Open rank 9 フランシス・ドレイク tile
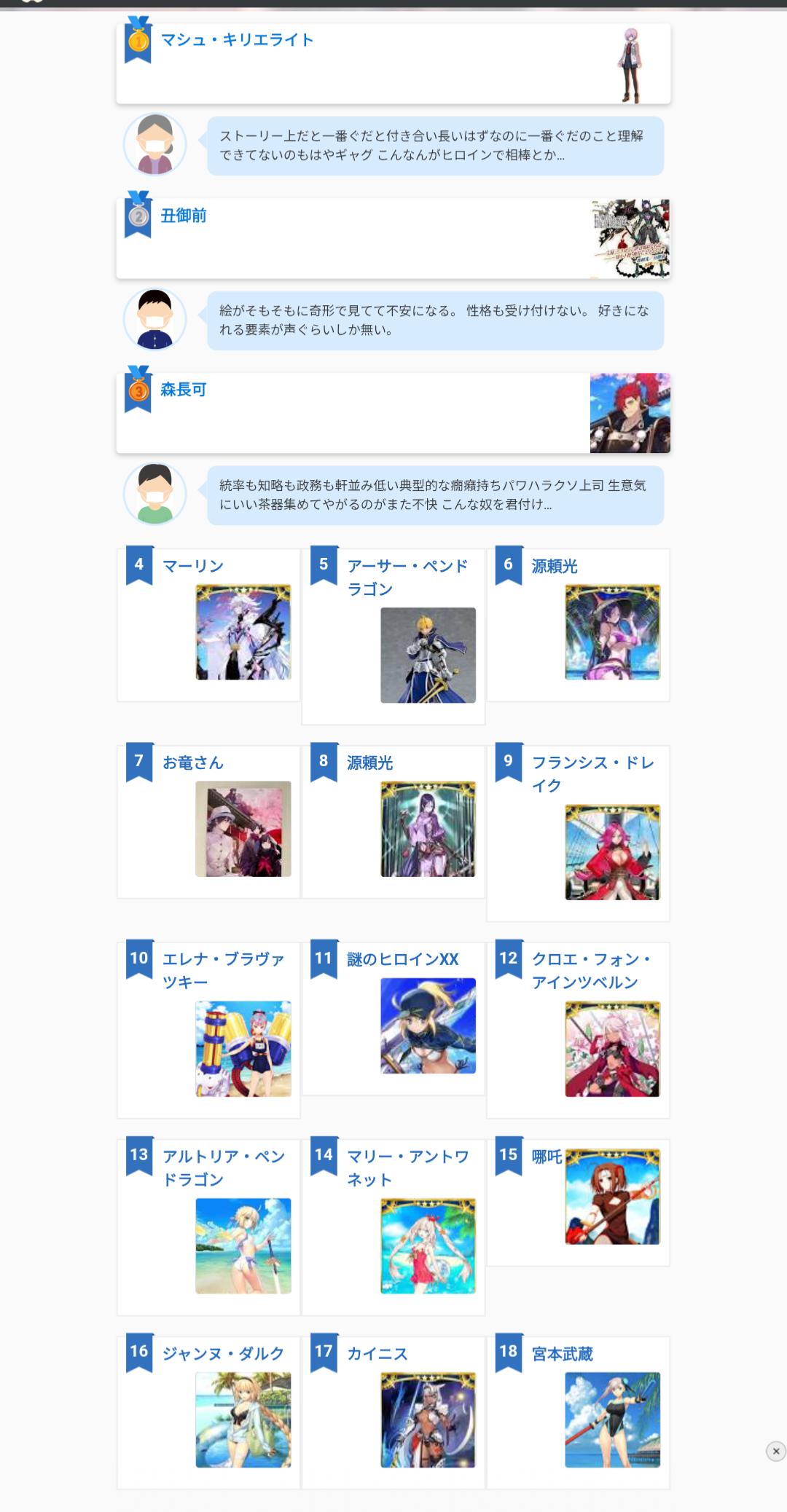Viewport: 787px width, 1512px height. pos(578,833)
